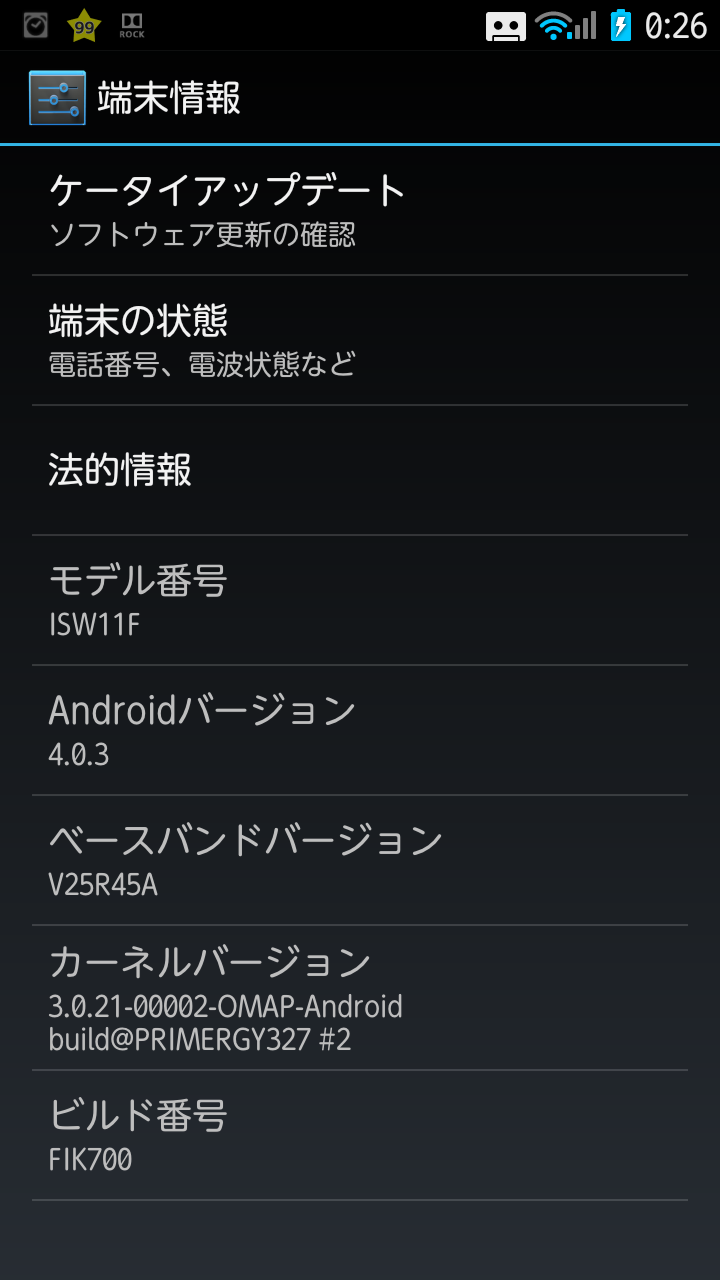The height and width of the screenshot is (1280, 720).
Task: Go back via the 端末情報 settings icon
Action: click(57, 98)
